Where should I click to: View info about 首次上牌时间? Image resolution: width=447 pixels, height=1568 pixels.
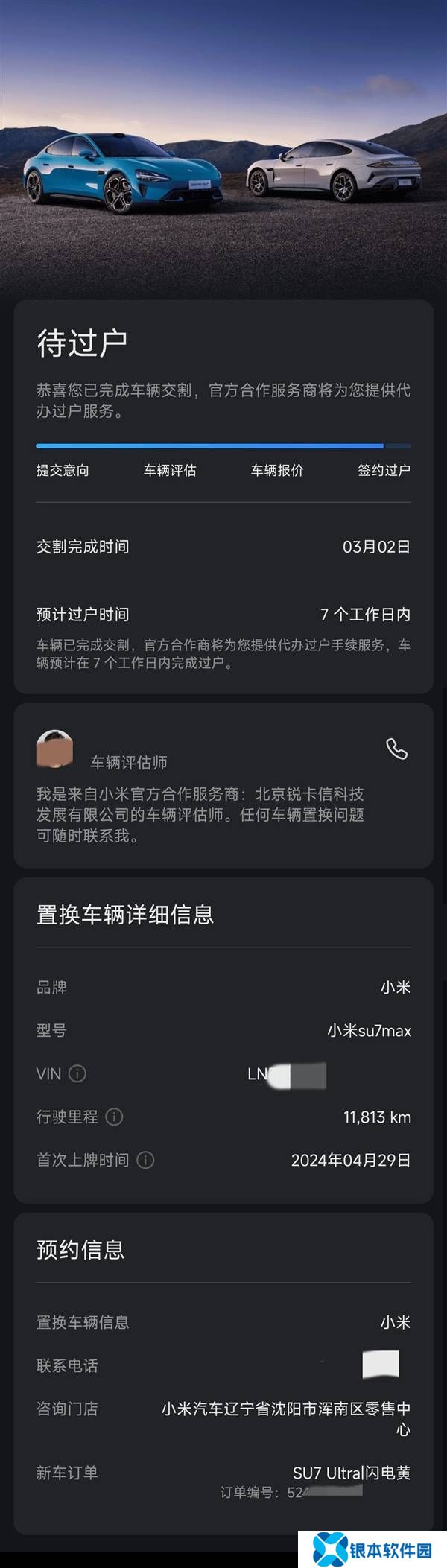146,1160
